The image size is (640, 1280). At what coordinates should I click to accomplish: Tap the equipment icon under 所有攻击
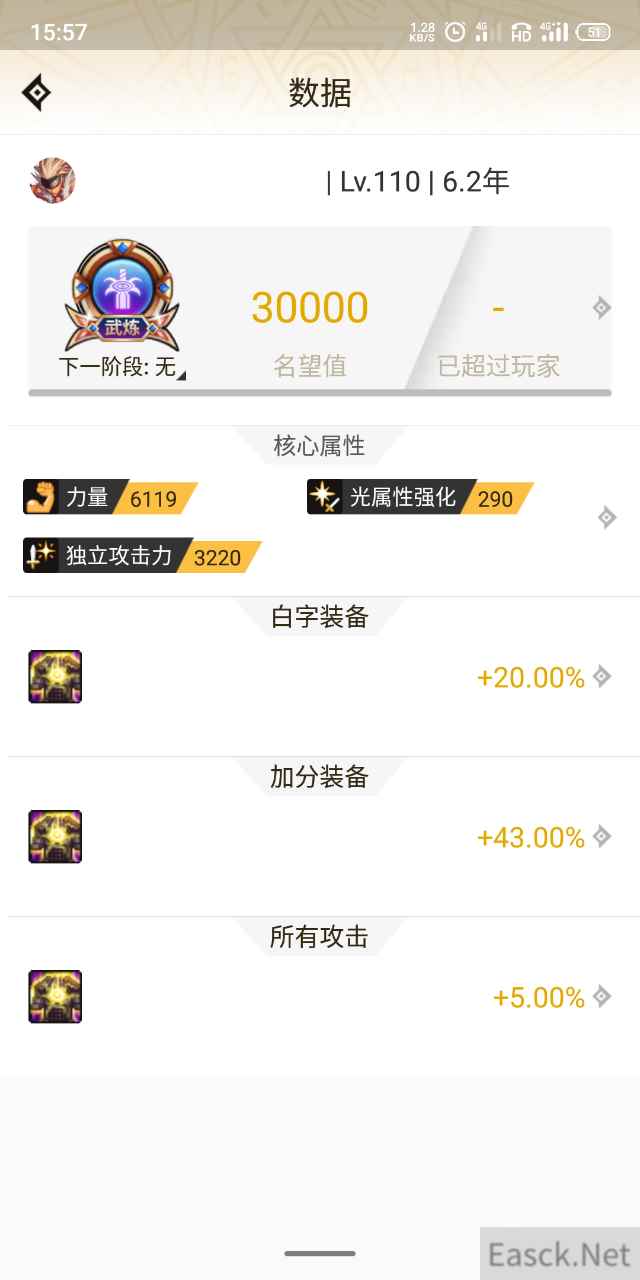[55, 997]
